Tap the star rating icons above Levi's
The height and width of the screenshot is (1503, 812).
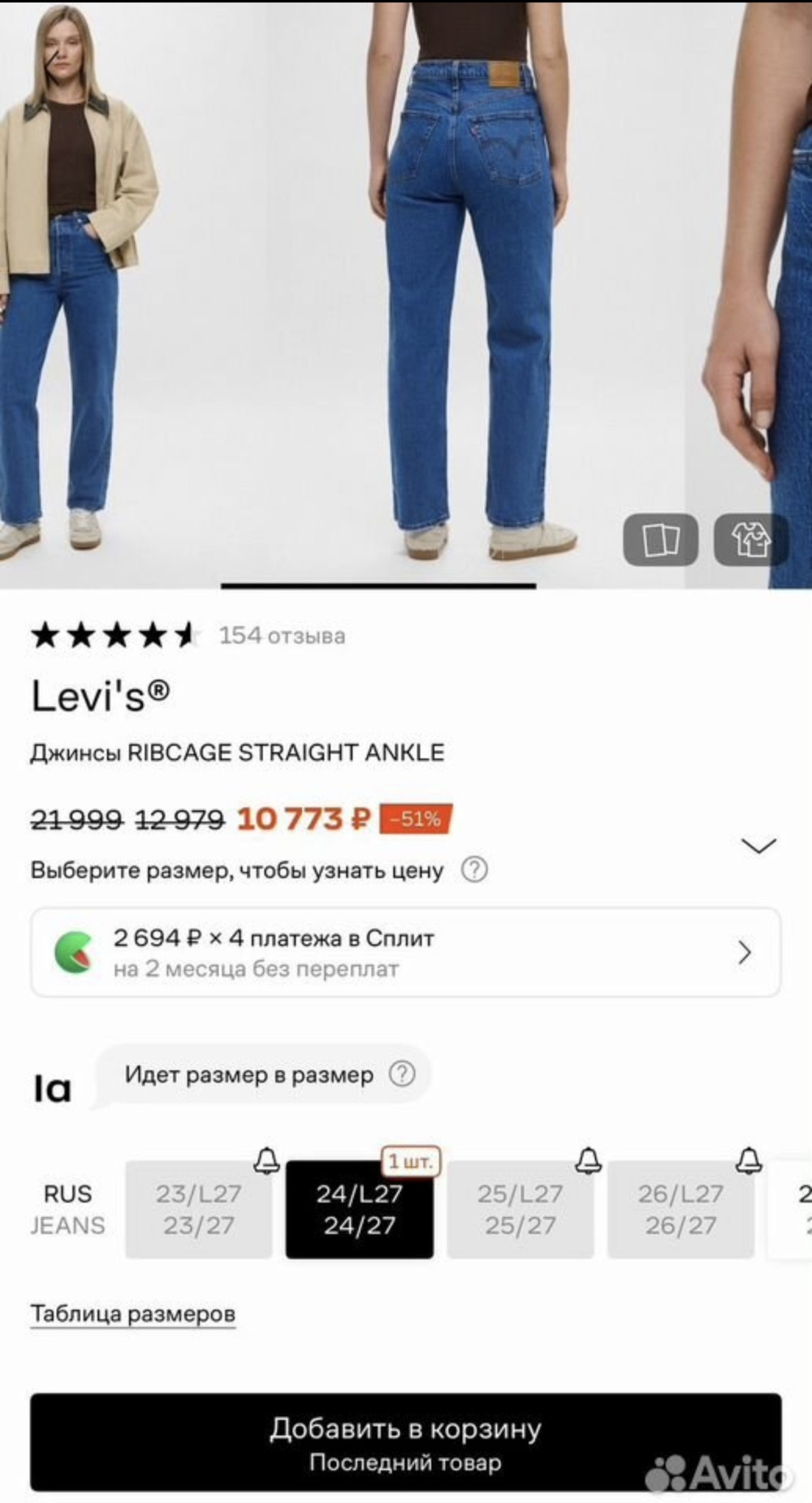click(114, 635)
